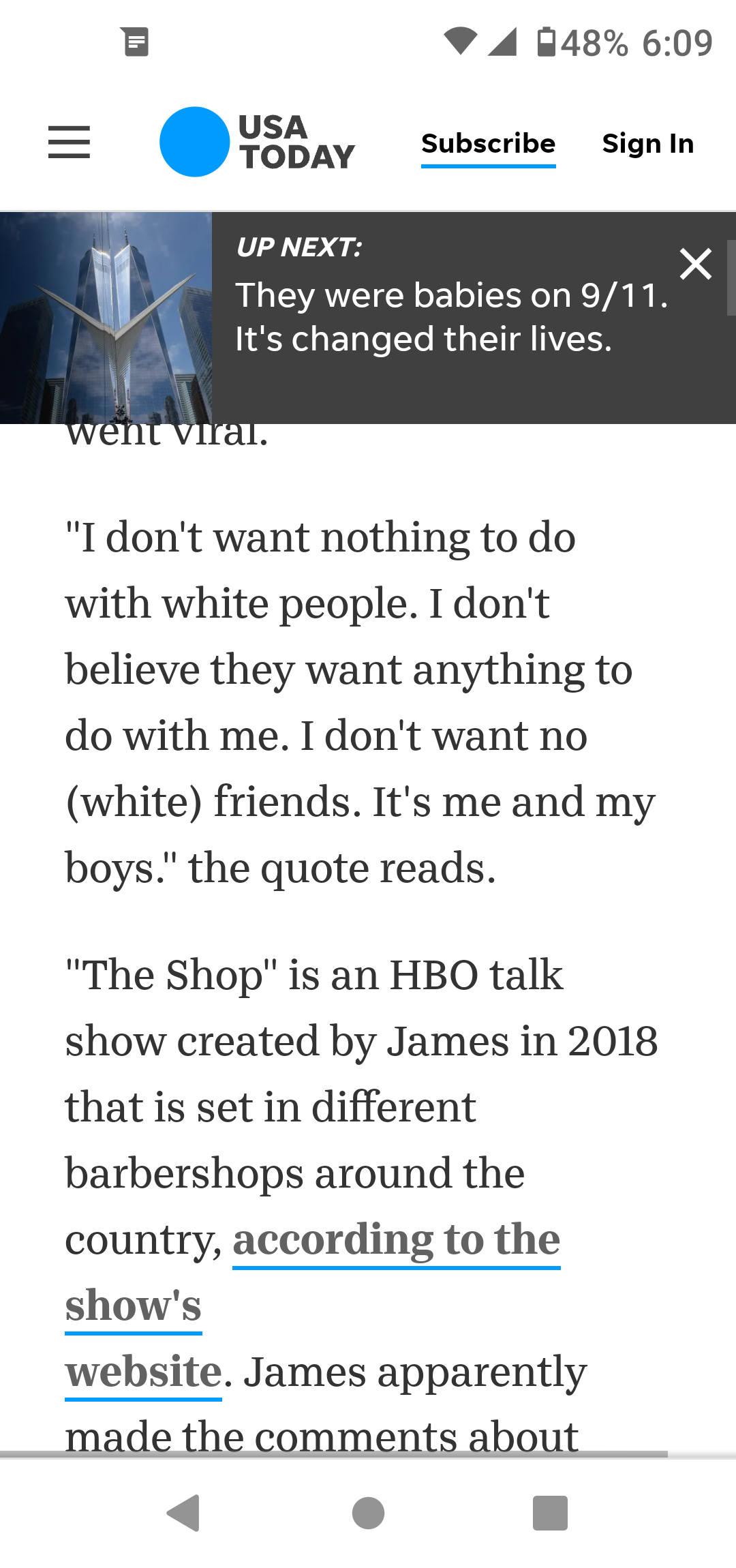Go to the home screen
This screenshot has height=1568, width=736.
pos(368,1513)
